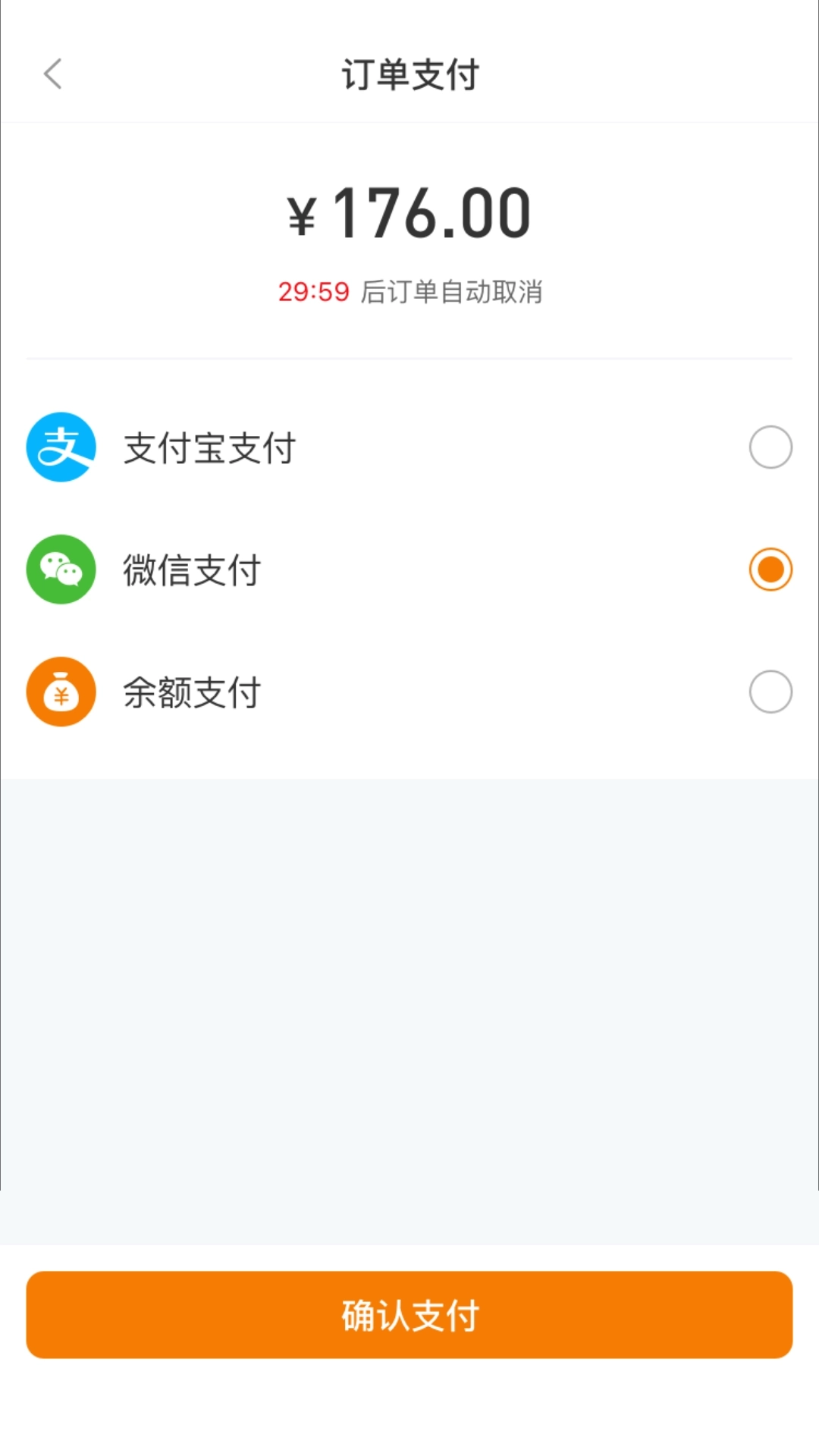The image size is (819, 1456).
Task: Tap the ¥176.00 amount display
Action: point(409,213)
